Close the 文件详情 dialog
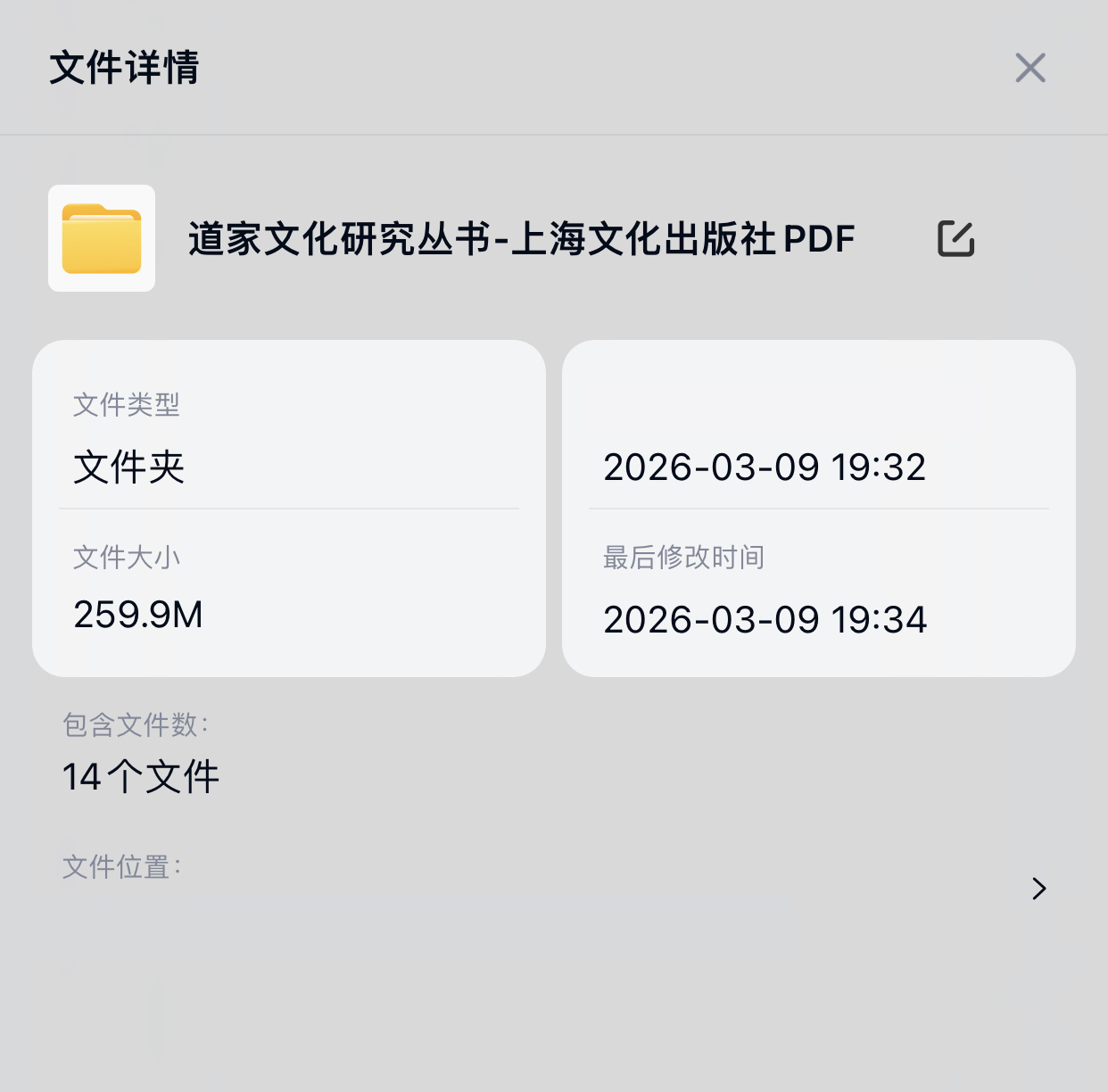Screen dimensions: 1108x1092 tap(1029, 68)
